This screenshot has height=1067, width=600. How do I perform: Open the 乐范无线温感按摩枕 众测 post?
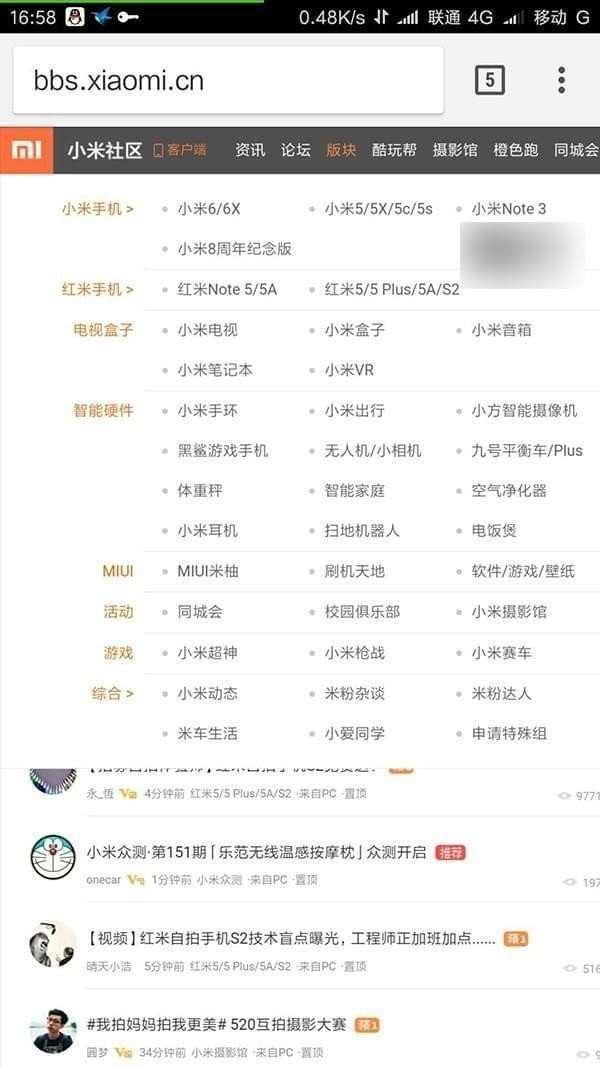click(x=256, y=853)
